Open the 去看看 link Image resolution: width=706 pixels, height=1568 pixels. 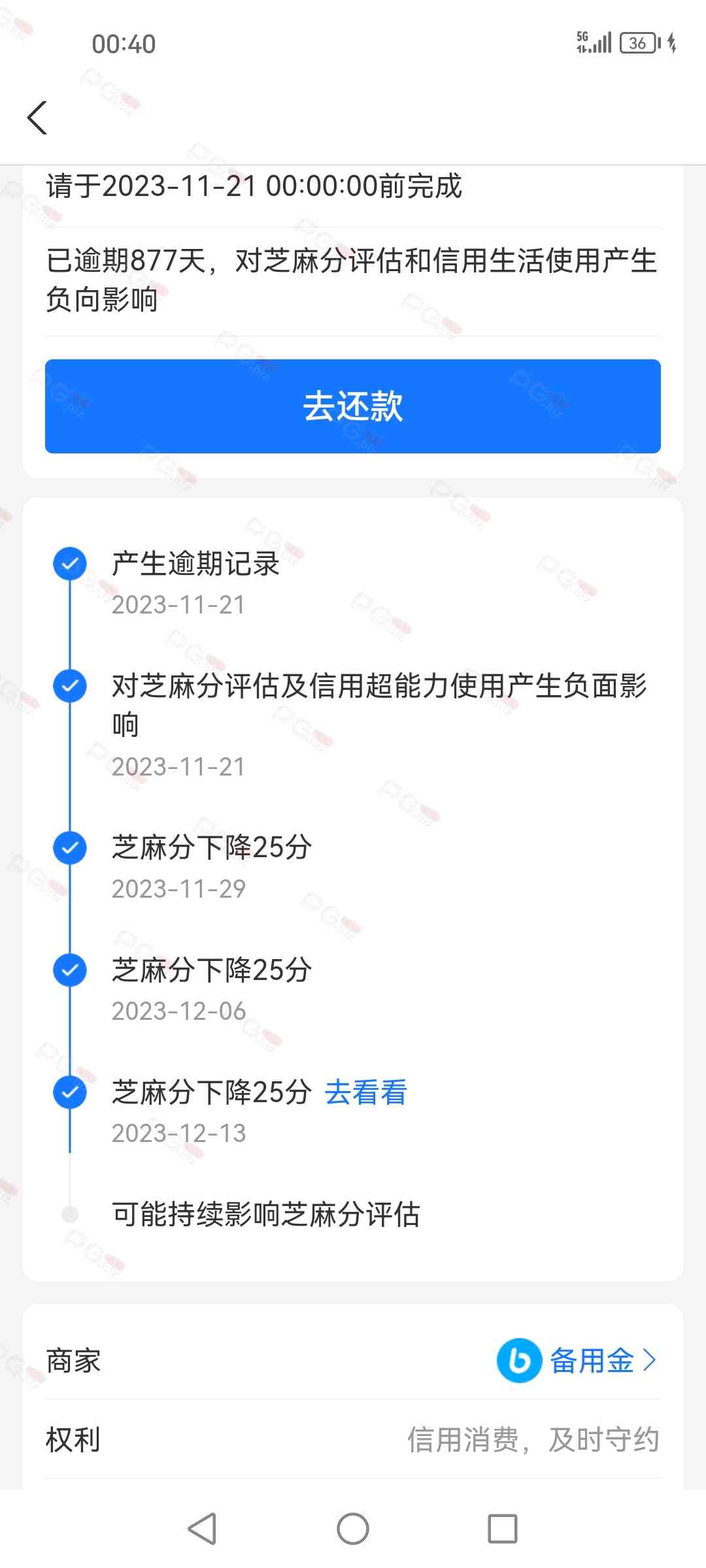coord(365,1092)
